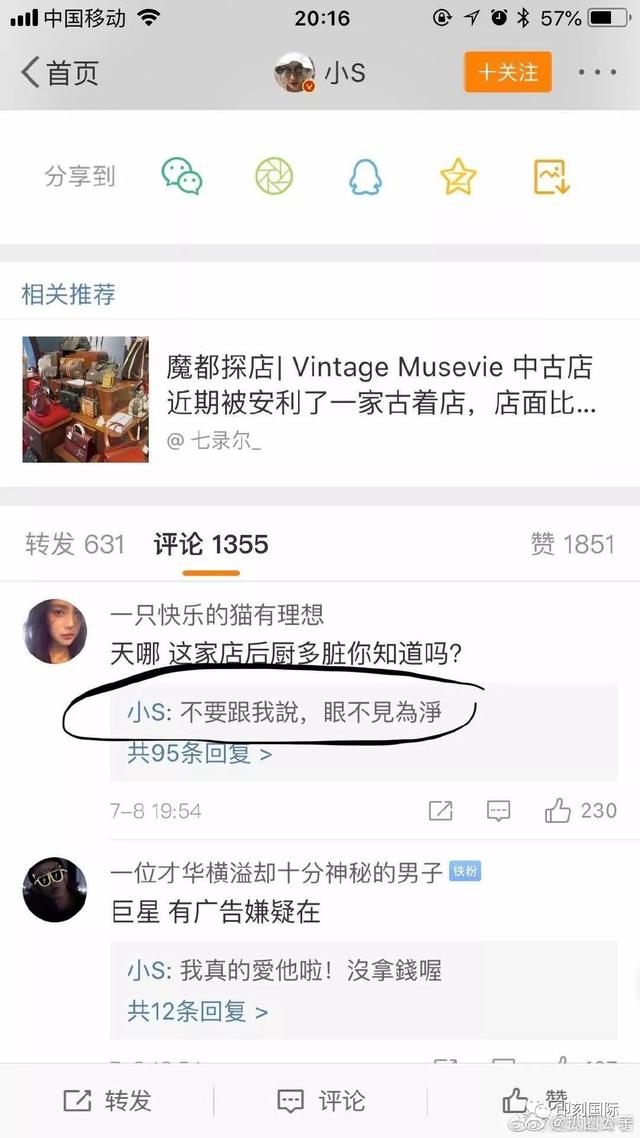
Task: Share to QQ
Action: pos(365,177)
